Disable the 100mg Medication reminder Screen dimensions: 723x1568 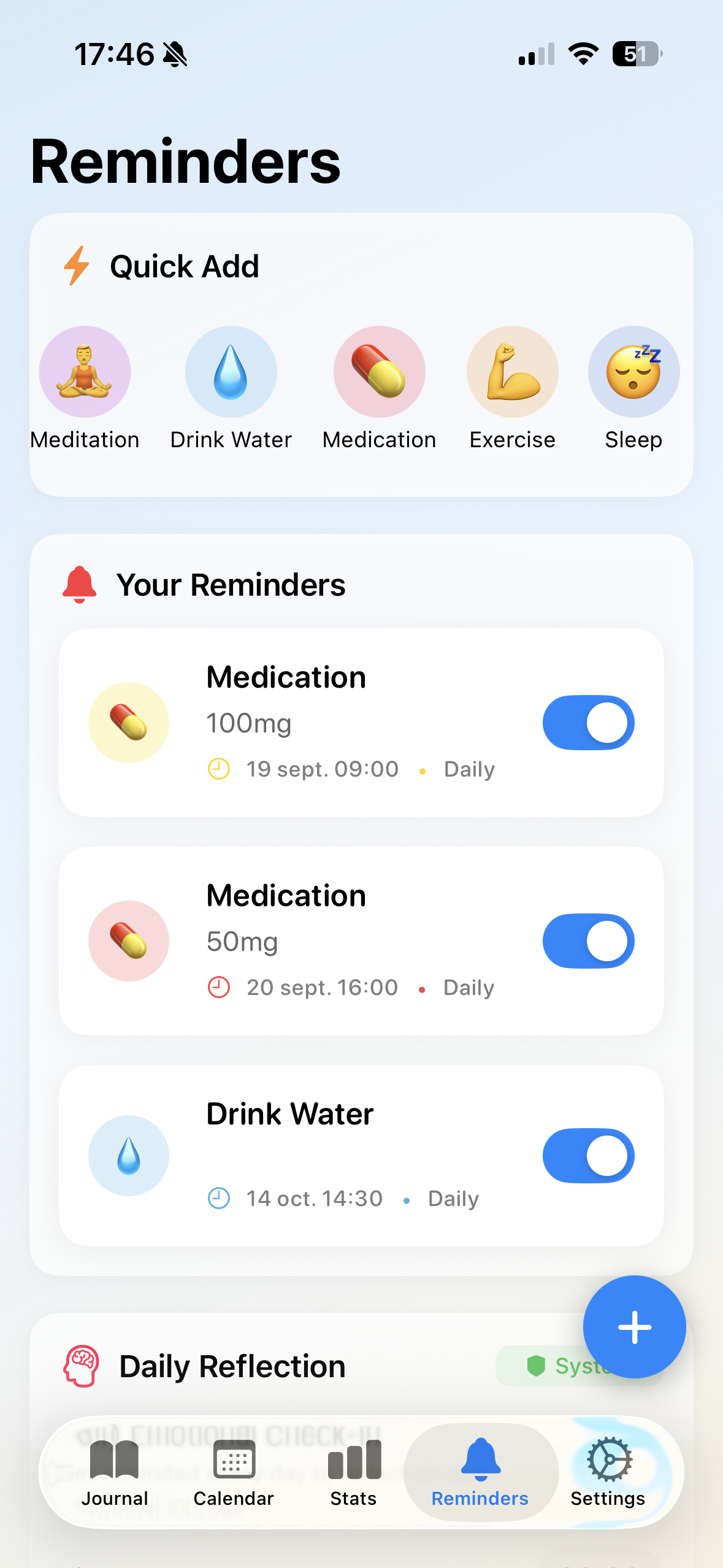[587, 723]
